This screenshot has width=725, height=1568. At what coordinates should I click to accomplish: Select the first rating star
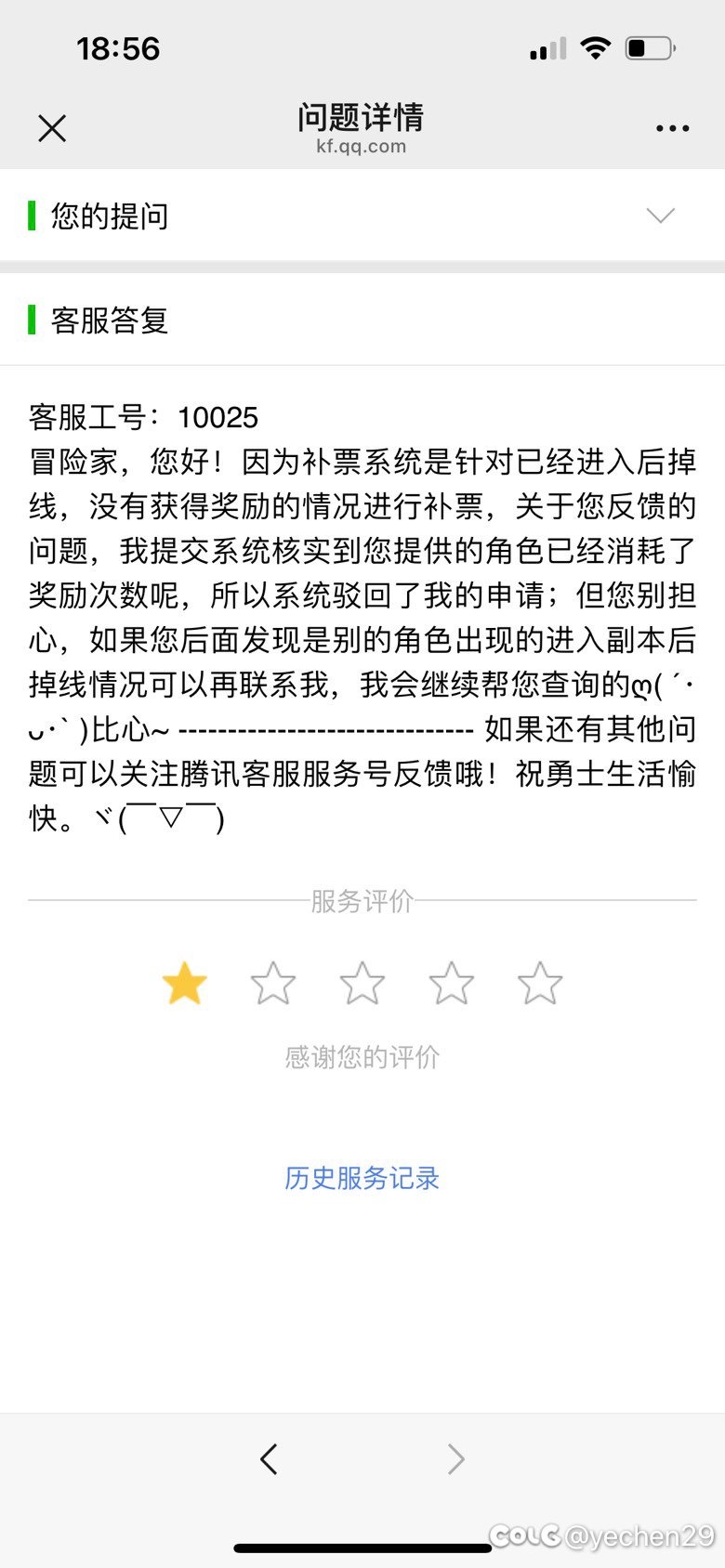click(184, 984)
